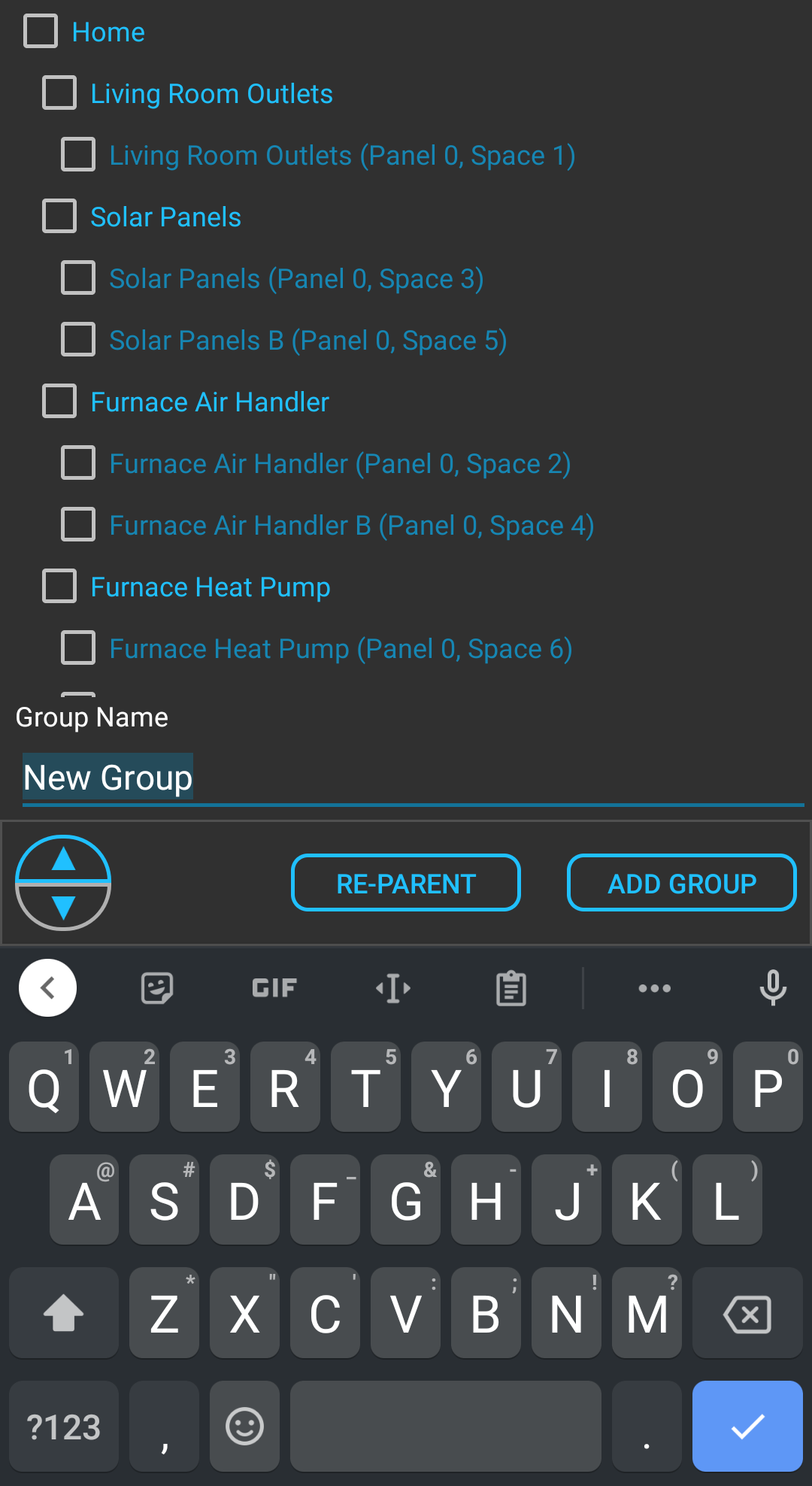Tick Living Room Outlets (Panel 0, Space 1)
812x1486 pixels.
point(78,155)
